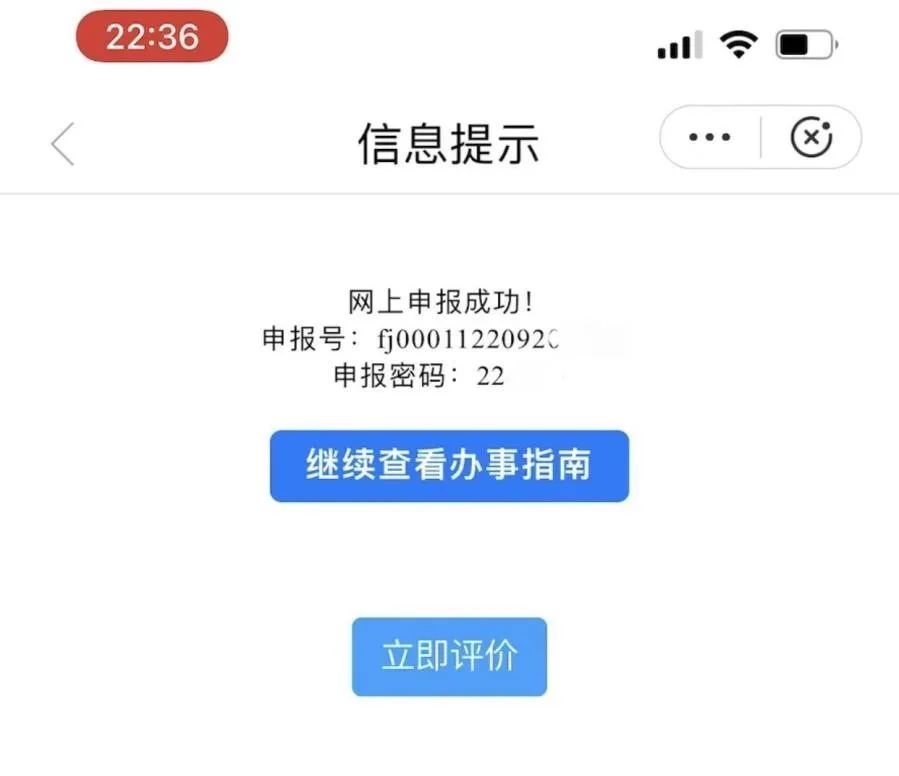899x776 pixels.
Task: Tap 继续查看办事指南 button
Action: point(449,466)
